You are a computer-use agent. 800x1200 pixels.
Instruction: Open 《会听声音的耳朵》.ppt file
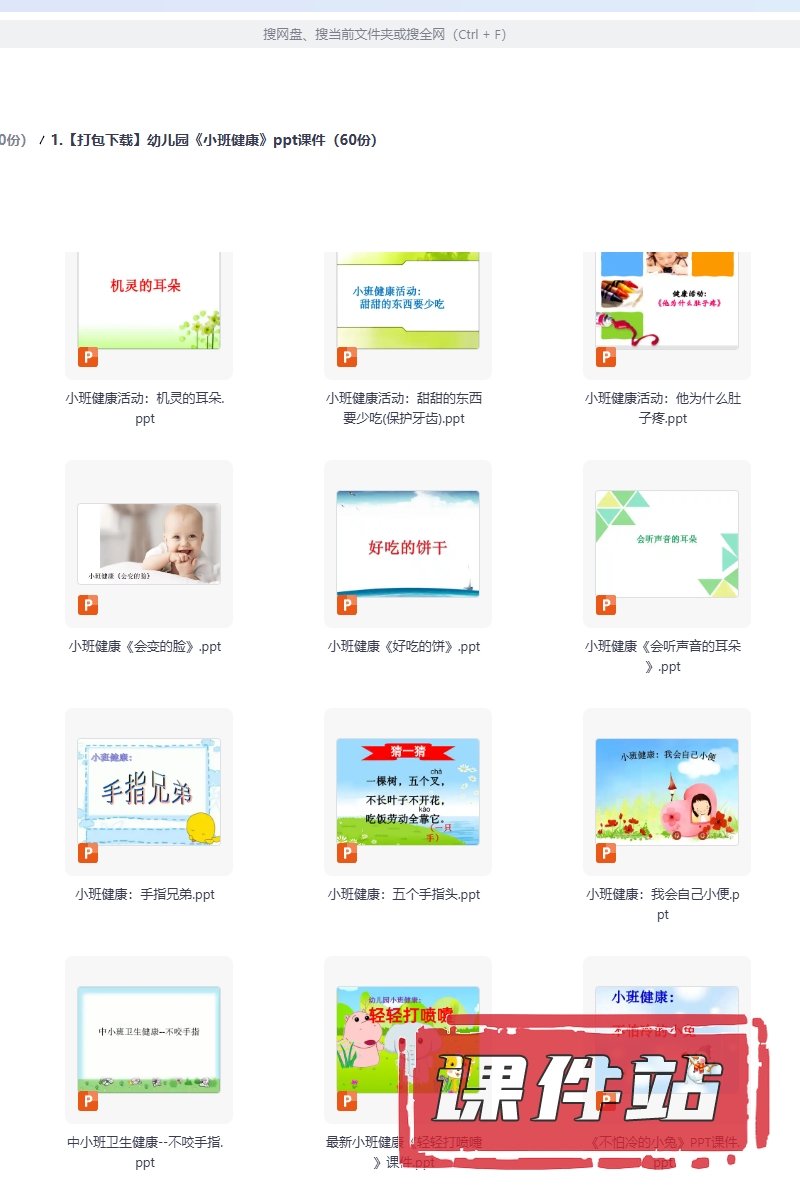pyautogui.click(x=667, y=544)
